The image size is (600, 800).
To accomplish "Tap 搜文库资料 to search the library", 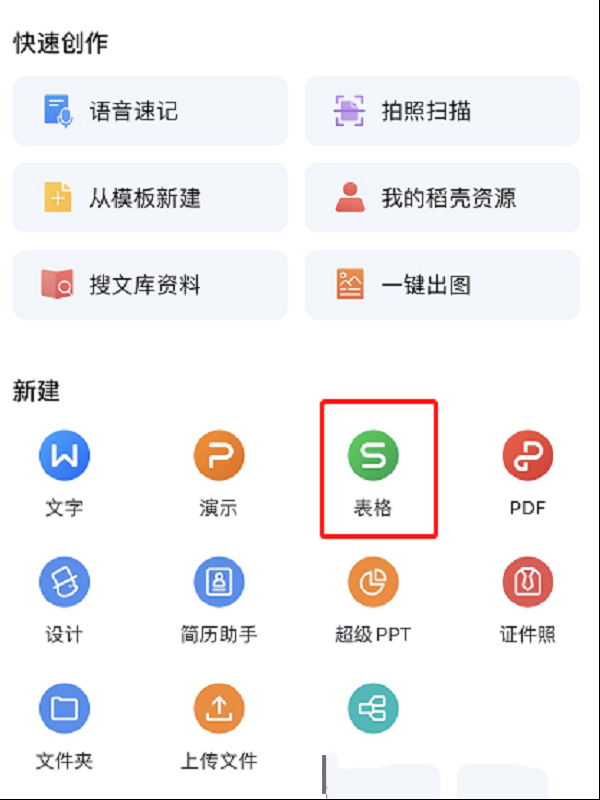I will click(x=150, y=284).
